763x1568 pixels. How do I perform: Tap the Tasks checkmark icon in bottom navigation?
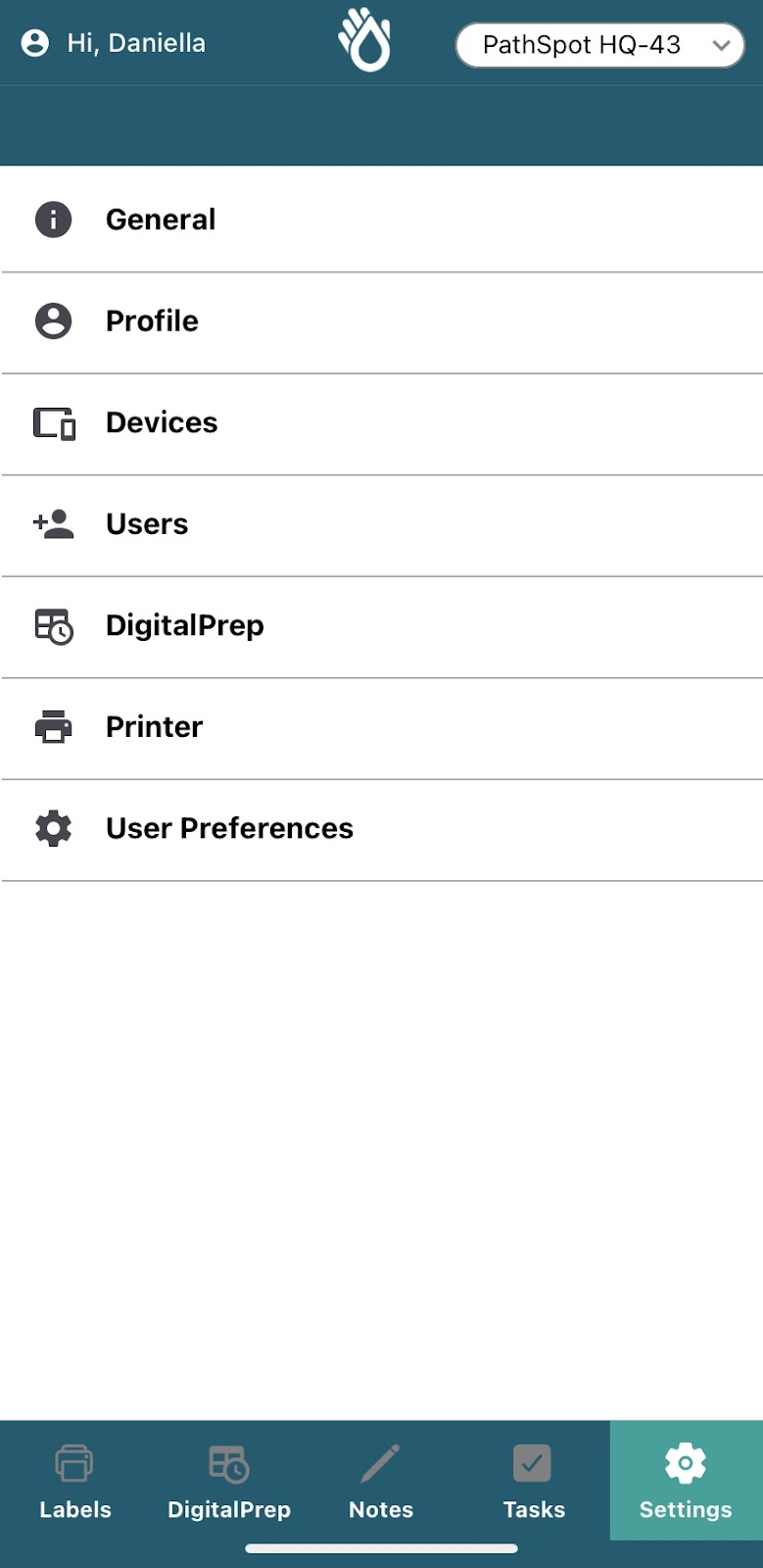pos(532,1462)
